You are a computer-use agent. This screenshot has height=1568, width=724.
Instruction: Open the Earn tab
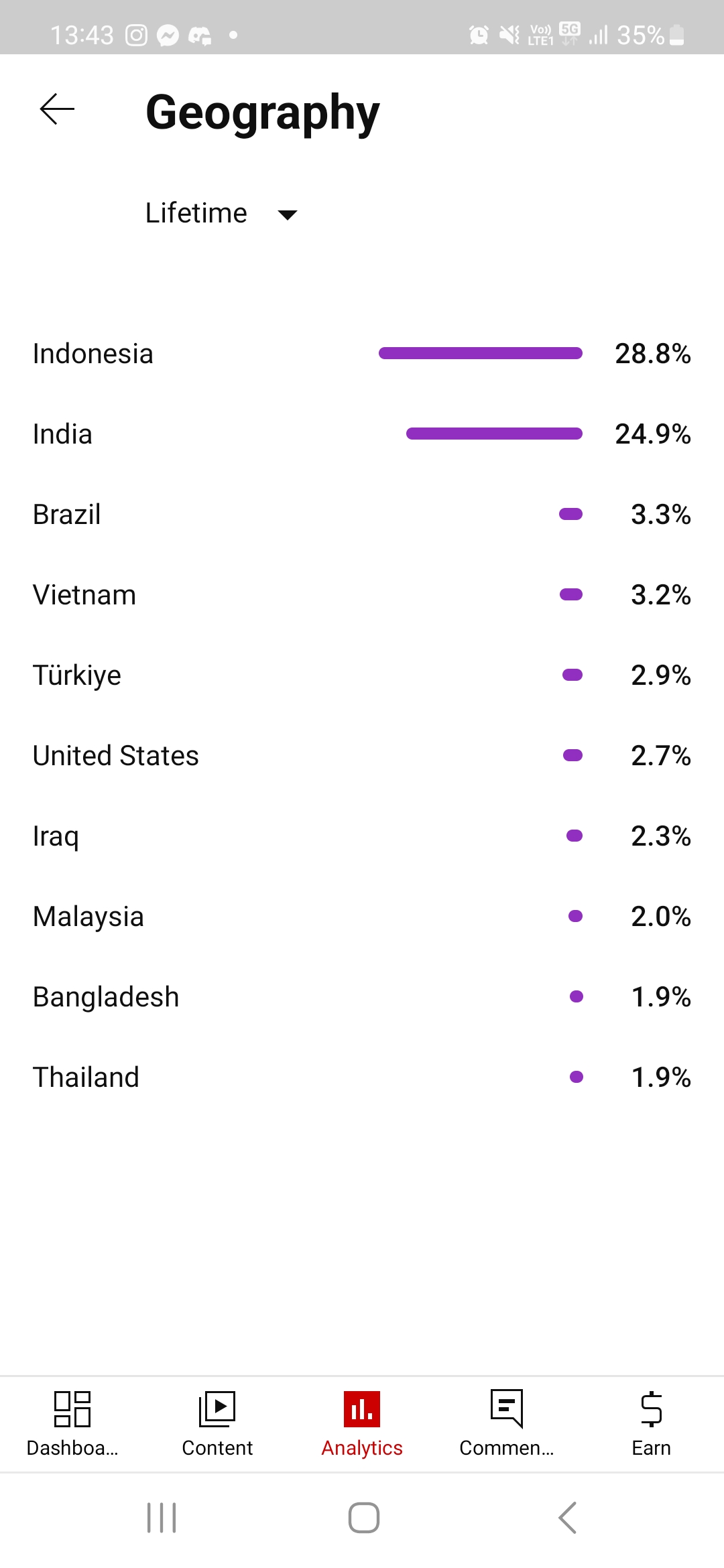652,1425
